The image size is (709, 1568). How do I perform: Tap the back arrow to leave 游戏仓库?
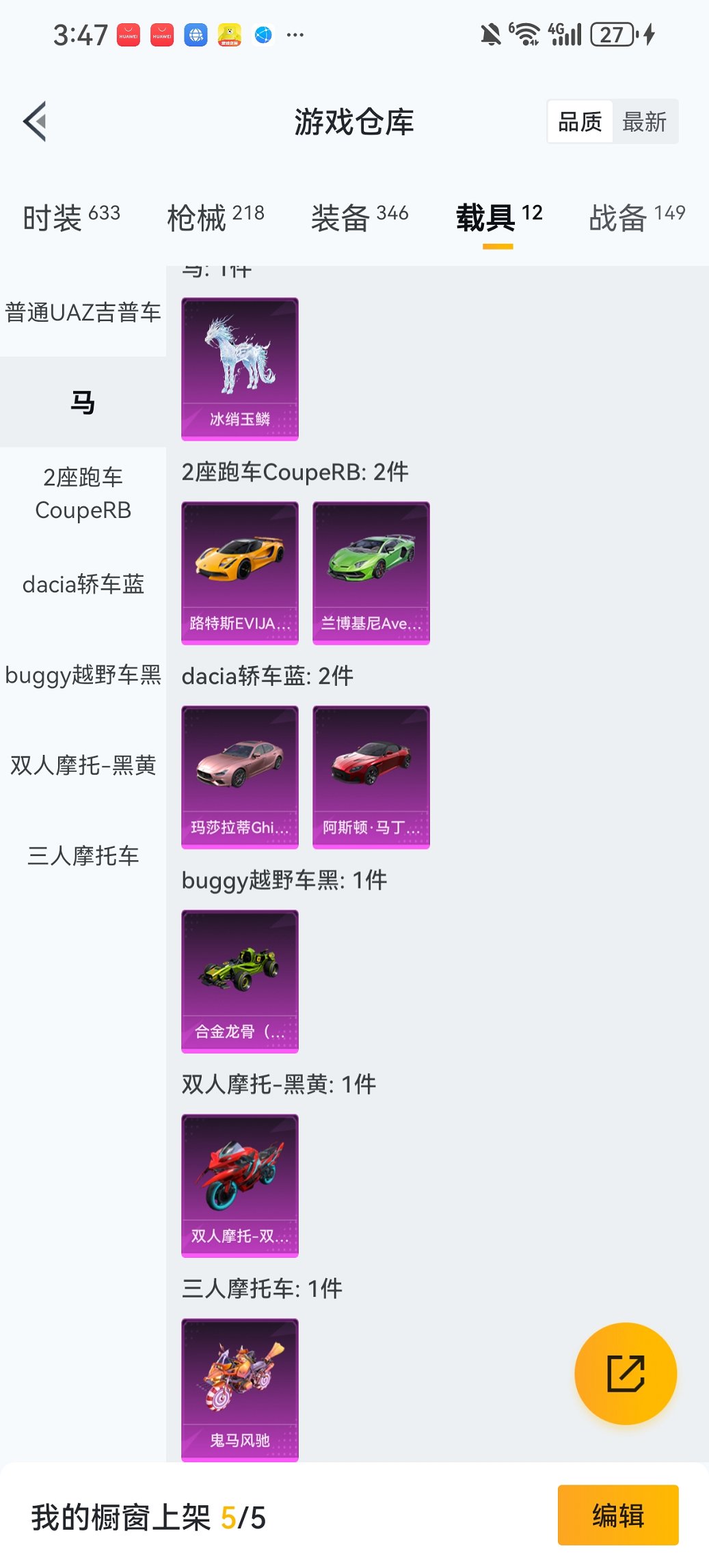33,120
